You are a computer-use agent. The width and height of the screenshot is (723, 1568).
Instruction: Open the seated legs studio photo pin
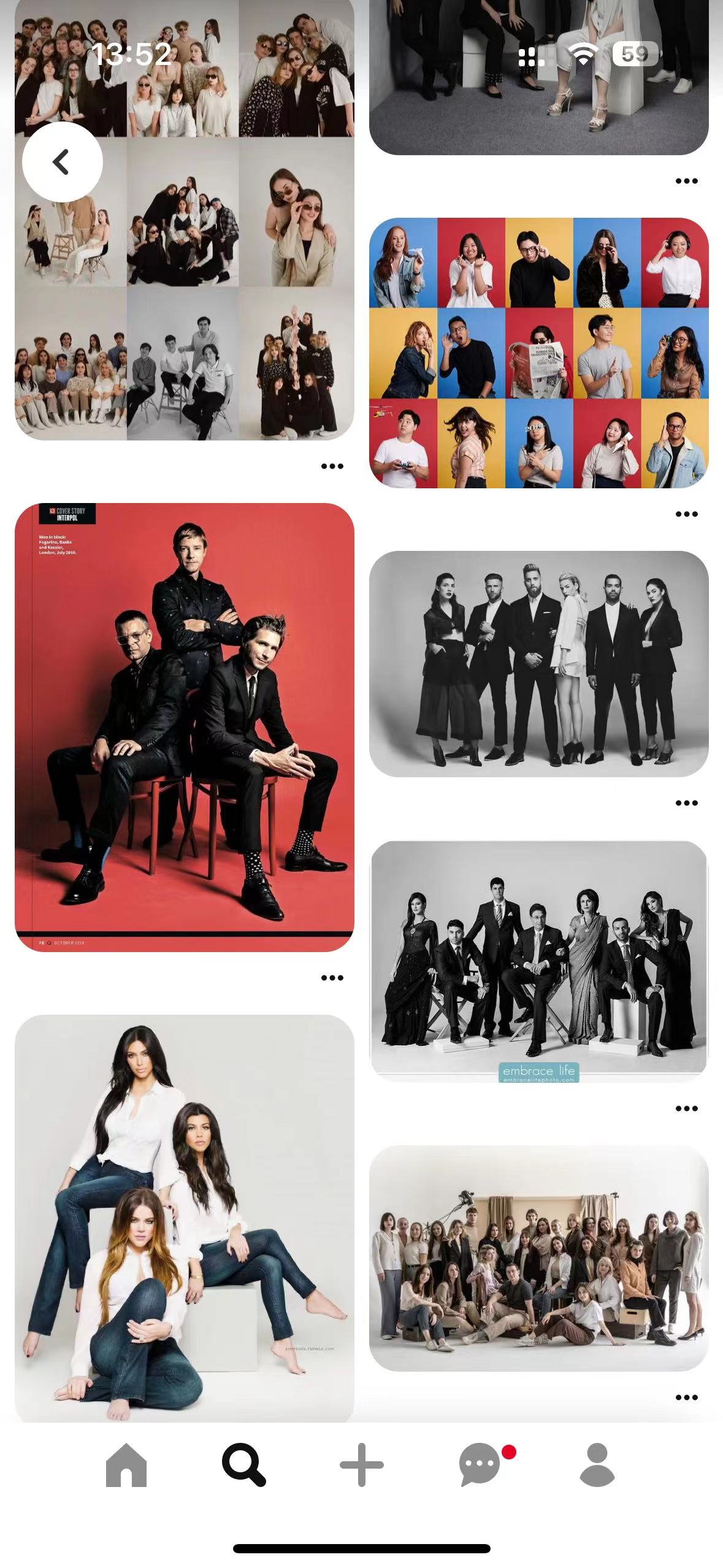(x=538, y=80)
